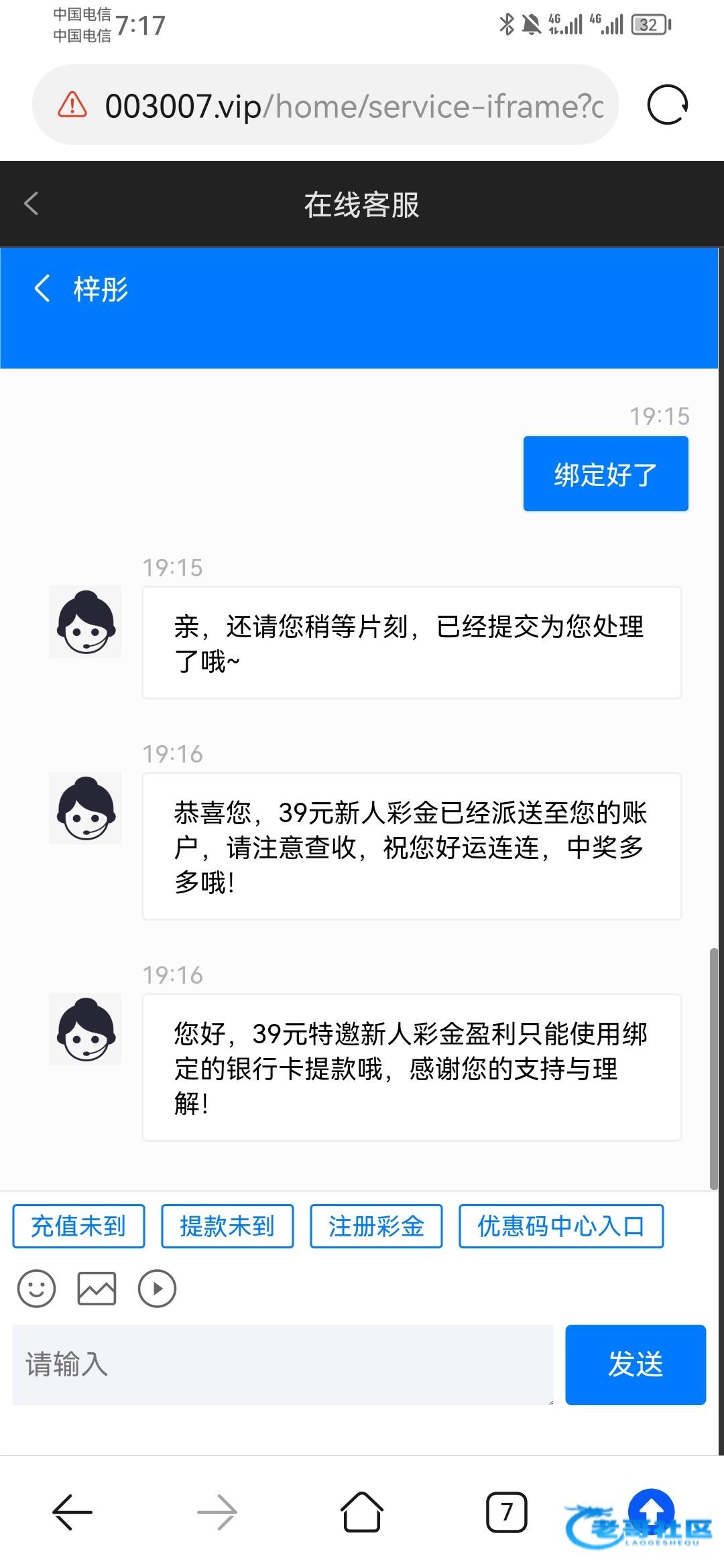Go to the browser home page

362,1512
